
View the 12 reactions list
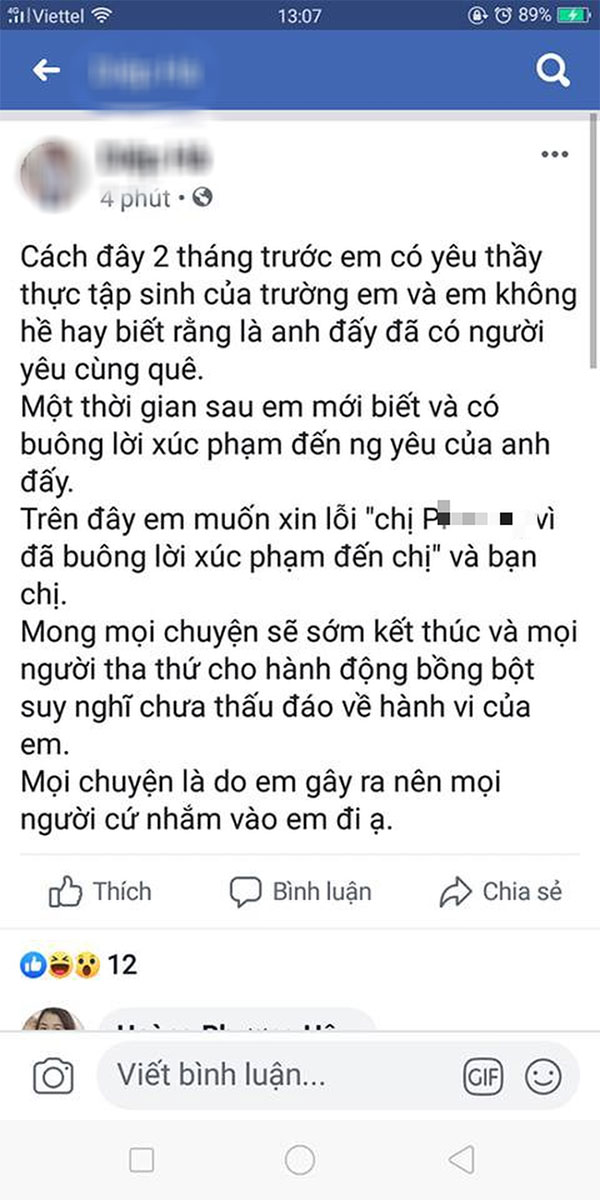click(x=78, y=965)
